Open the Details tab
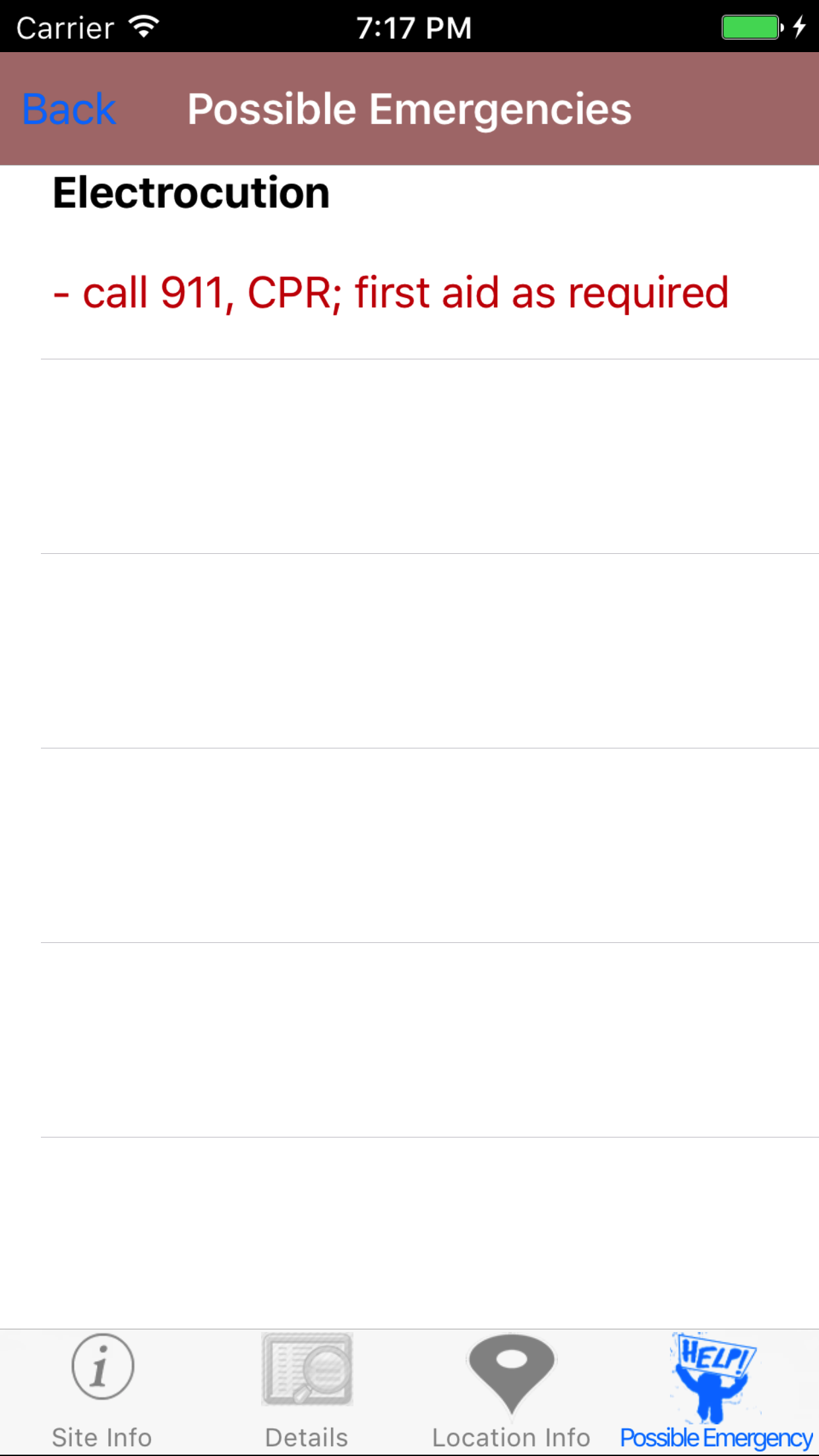819x1456 pixels. [x=307, y=1391]
